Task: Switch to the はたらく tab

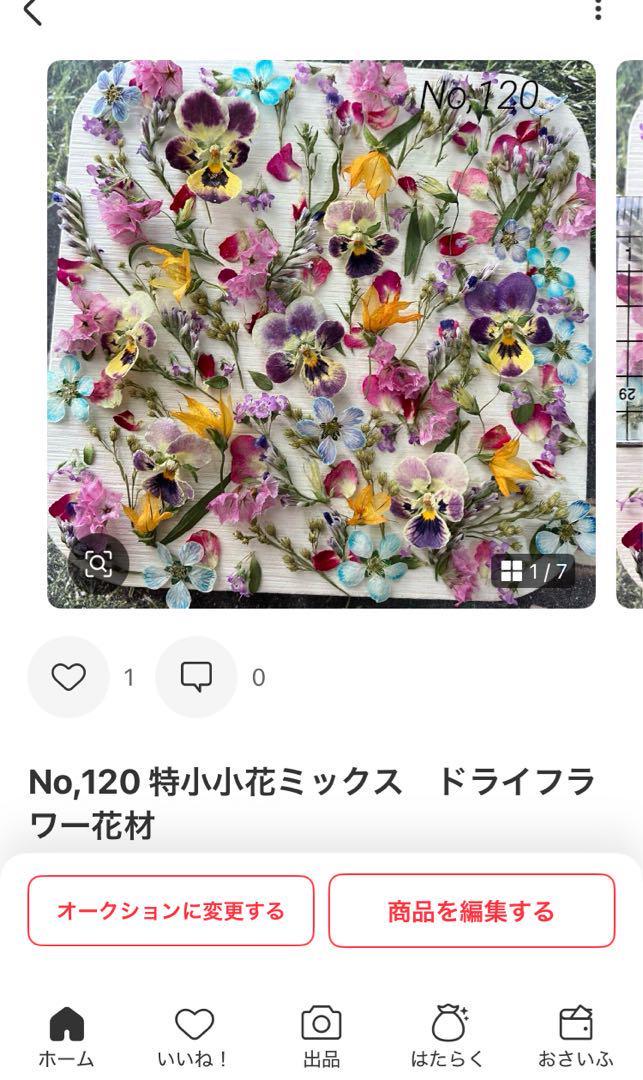Action: (x=449, y=1036)
